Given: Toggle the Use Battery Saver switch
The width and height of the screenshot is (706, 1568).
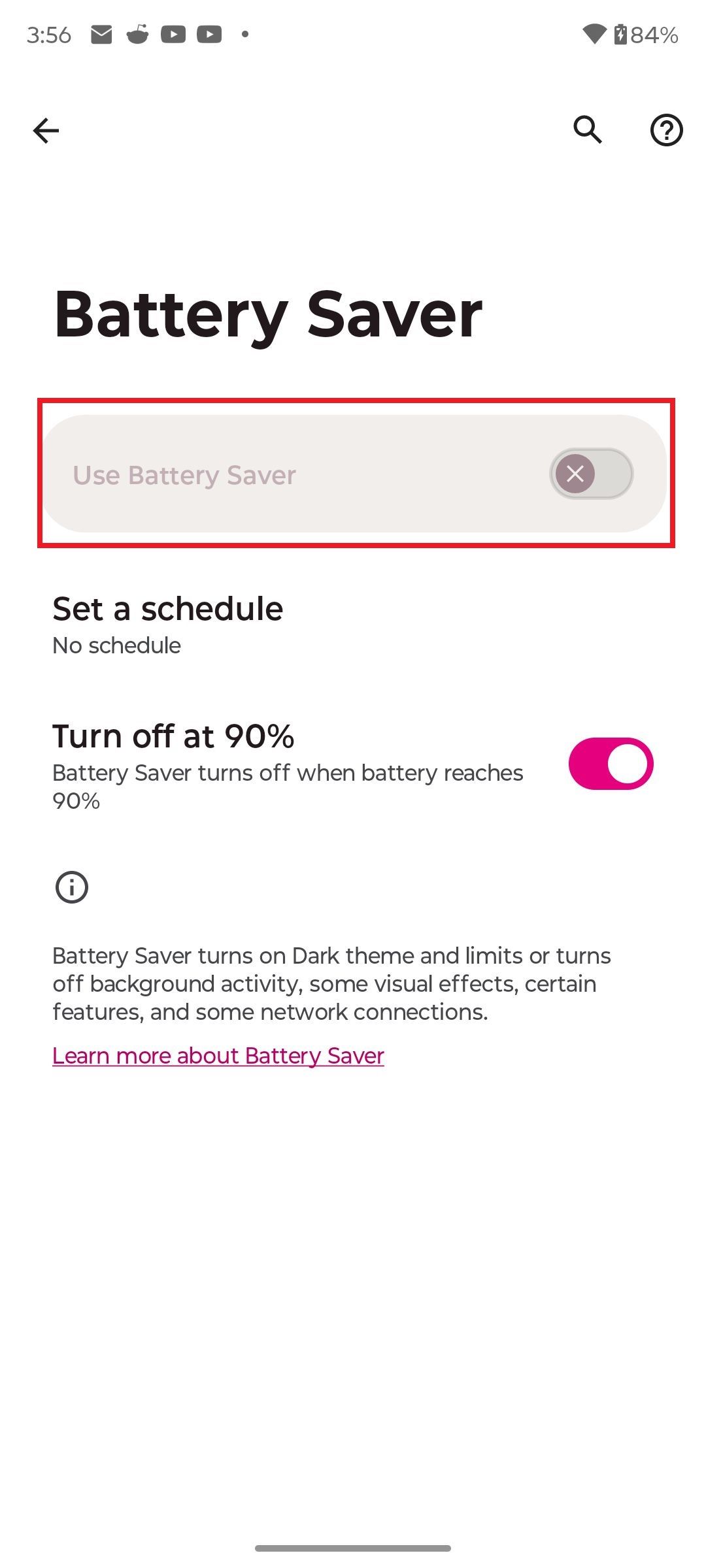Looking at the screenshot, I should (591, 474).
